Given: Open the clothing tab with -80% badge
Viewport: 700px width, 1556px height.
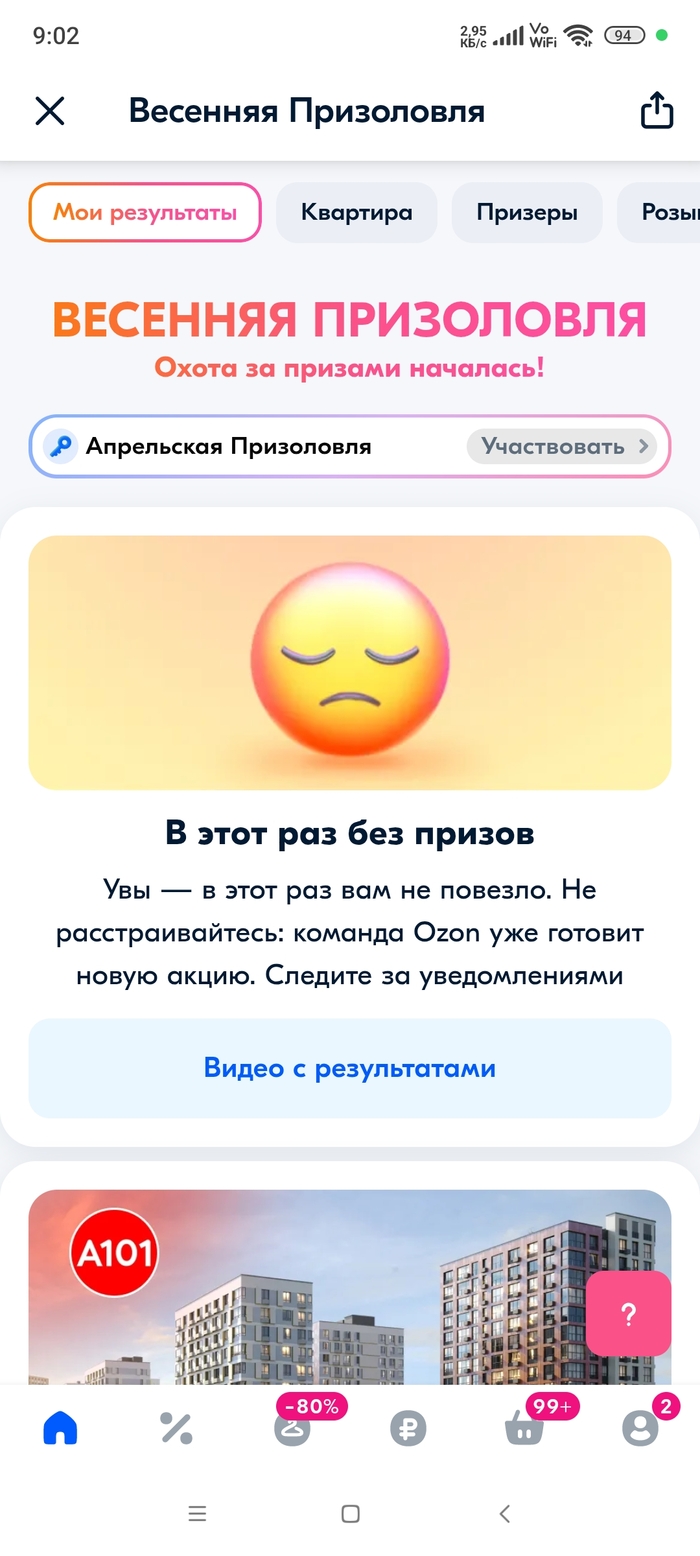Looking at the screenshot, I should (292, 1428).
